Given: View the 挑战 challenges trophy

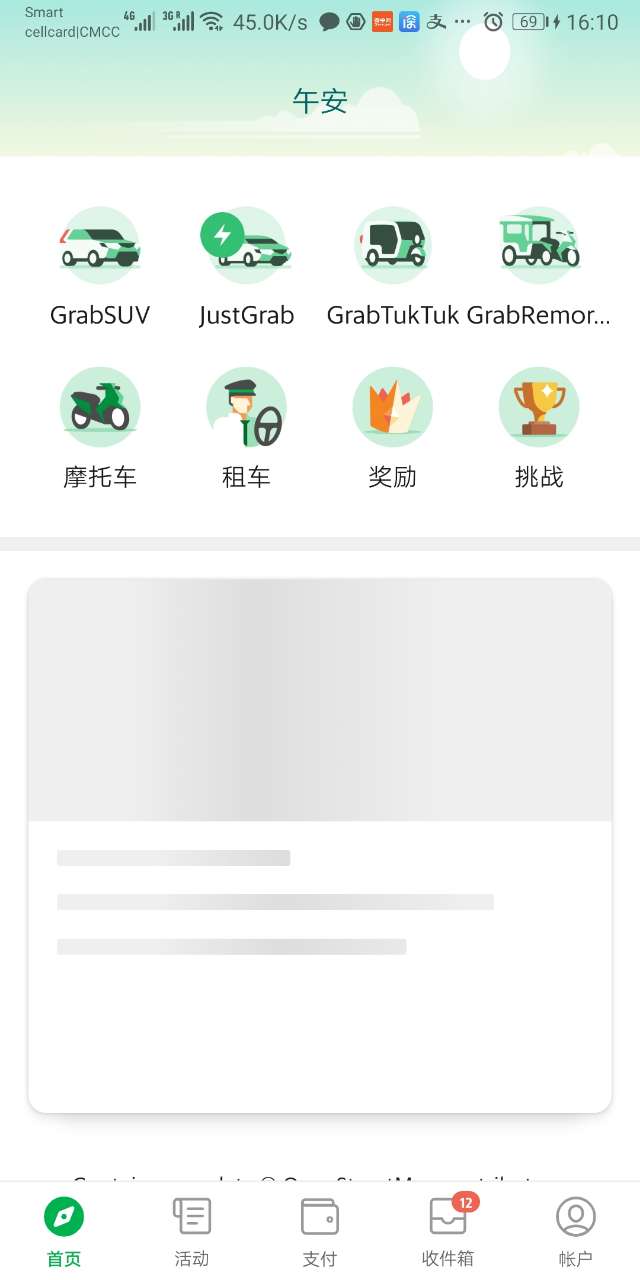Looking at the screenshot, I should pos(539,407).
